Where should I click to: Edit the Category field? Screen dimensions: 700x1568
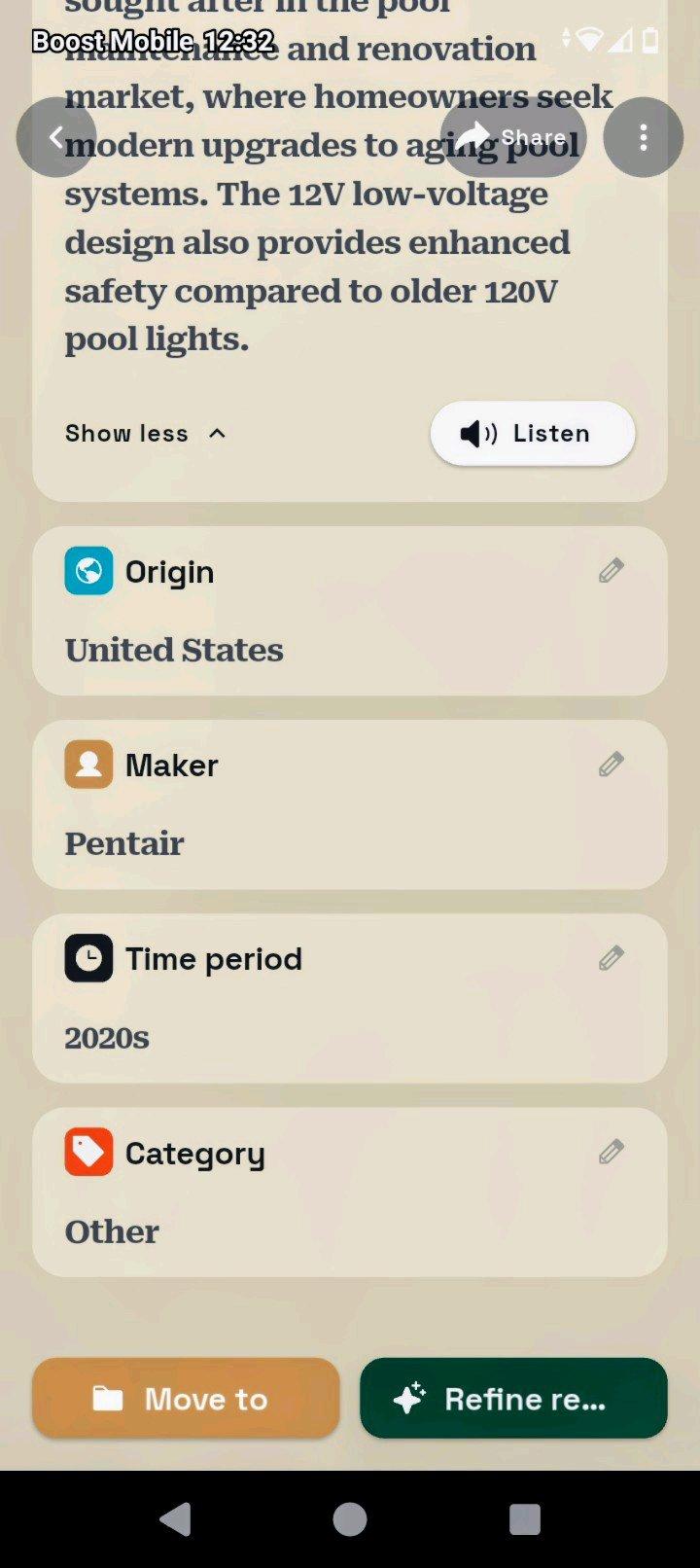611,1152
